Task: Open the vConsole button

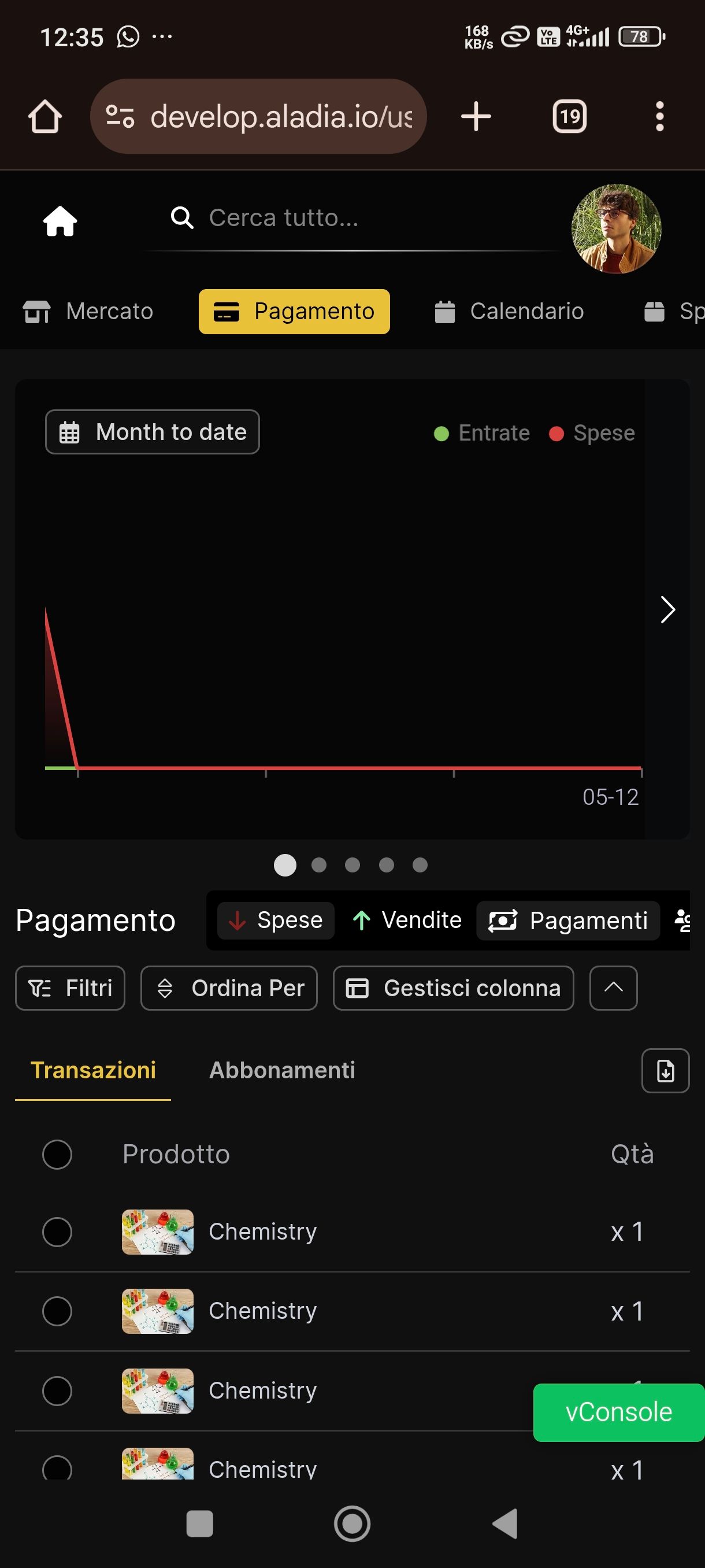Action: point(619,1412)
